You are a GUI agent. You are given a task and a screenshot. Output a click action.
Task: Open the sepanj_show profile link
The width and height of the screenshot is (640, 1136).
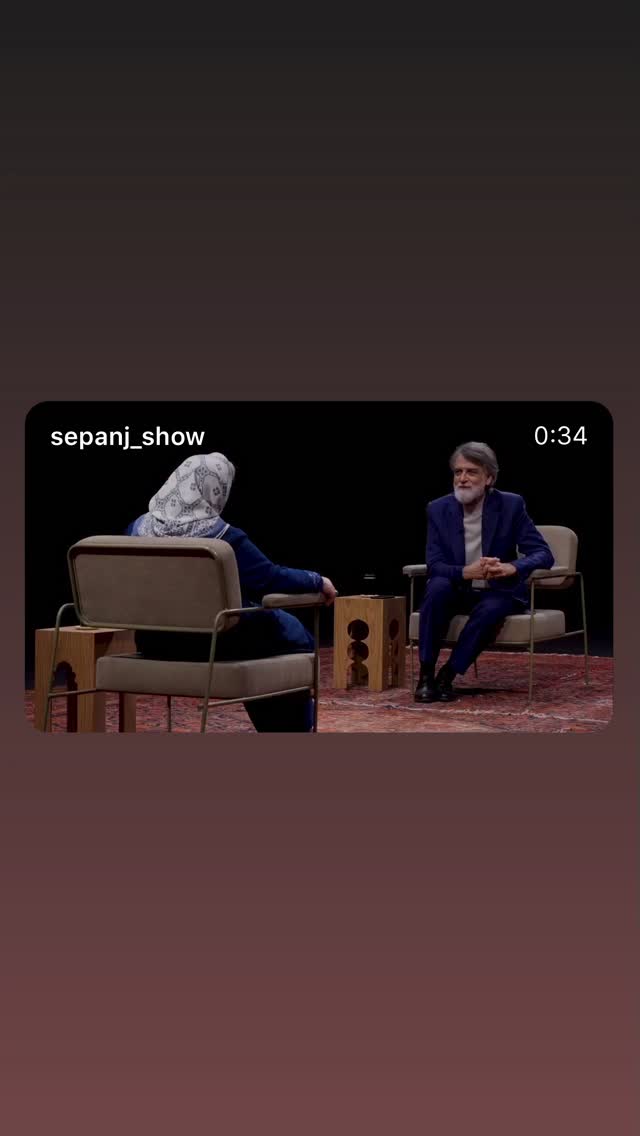click(x=128, y=437)
